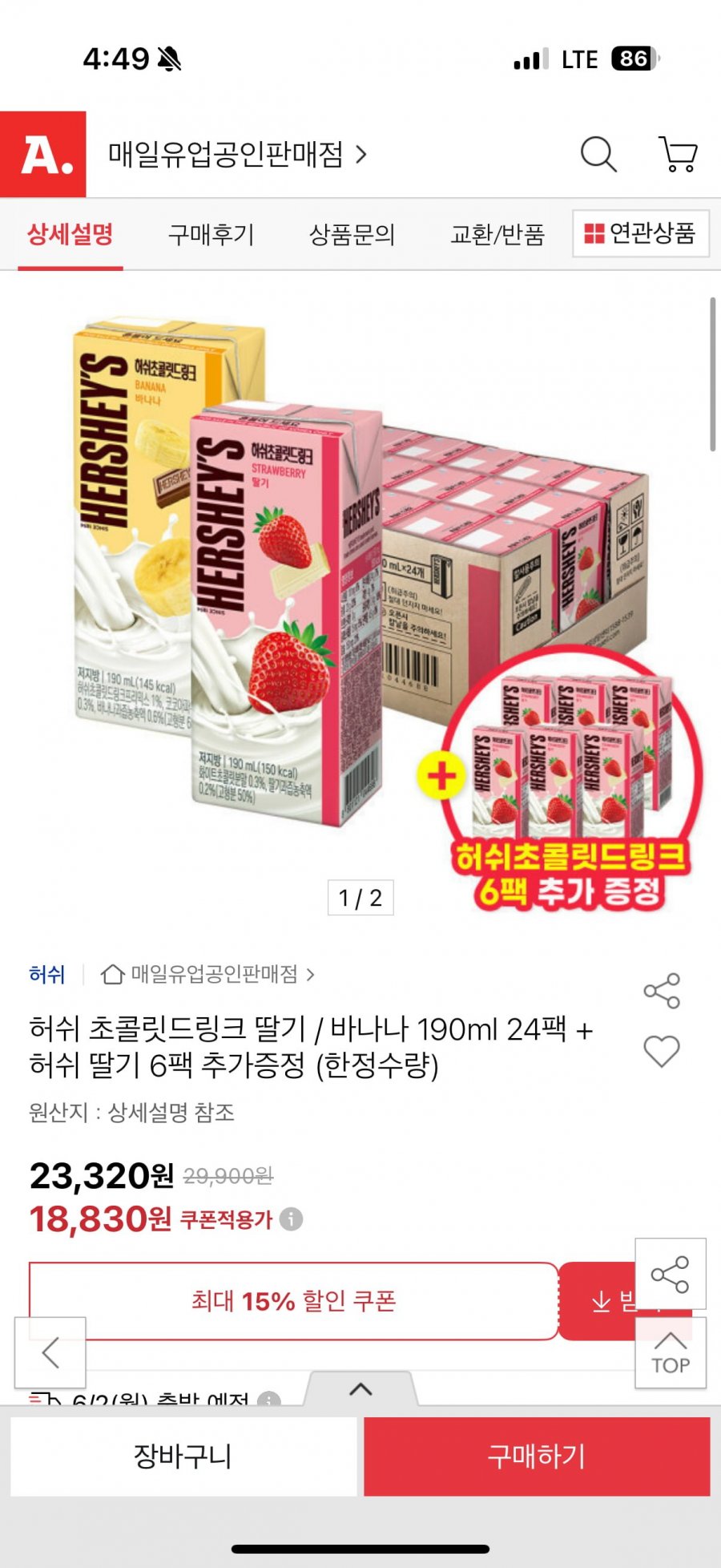Open 연관상품 related products
Viewport: 721px width, 1568px height.
(x=641, y=233)
